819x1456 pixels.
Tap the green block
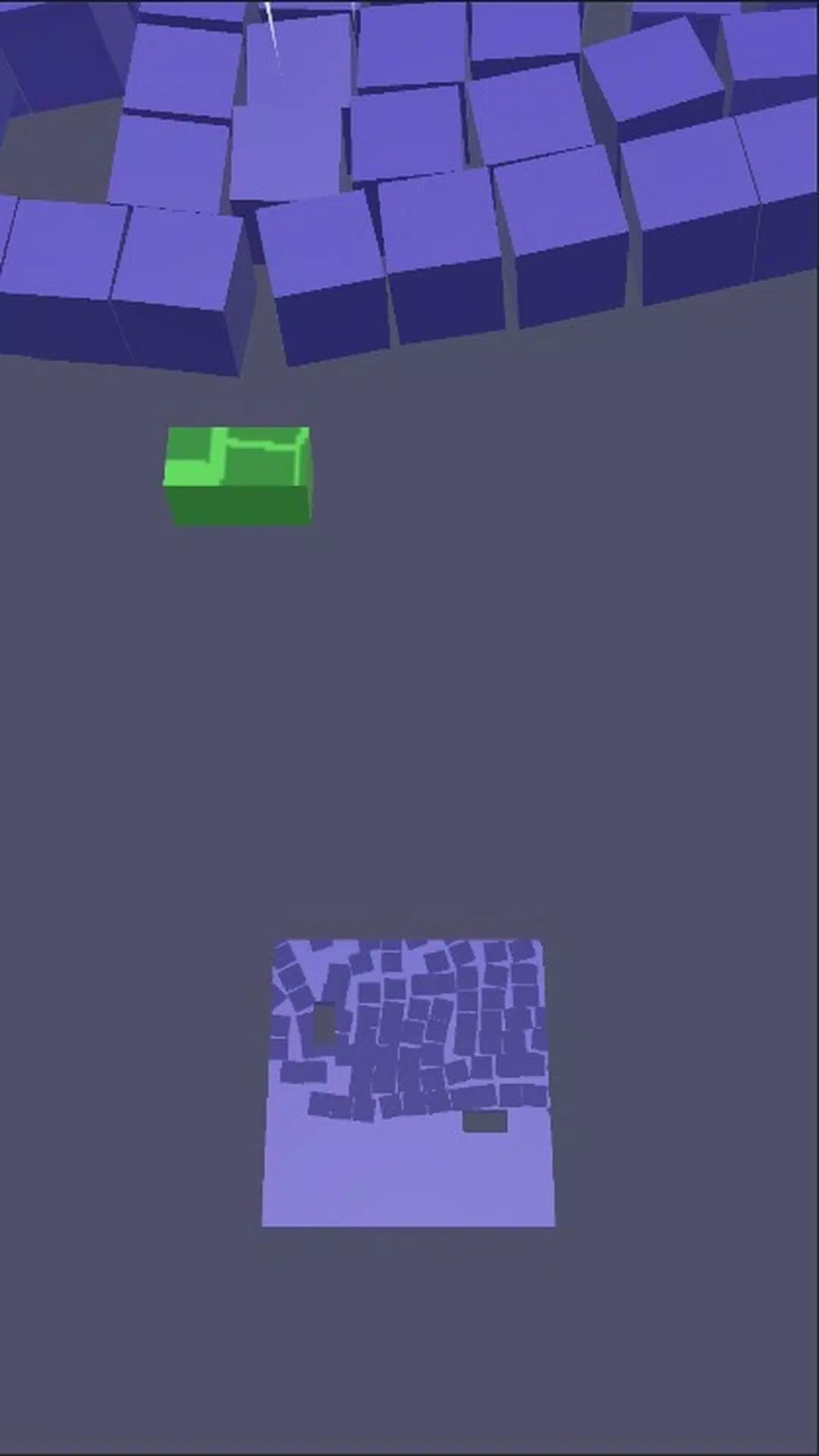pos(237,476)
